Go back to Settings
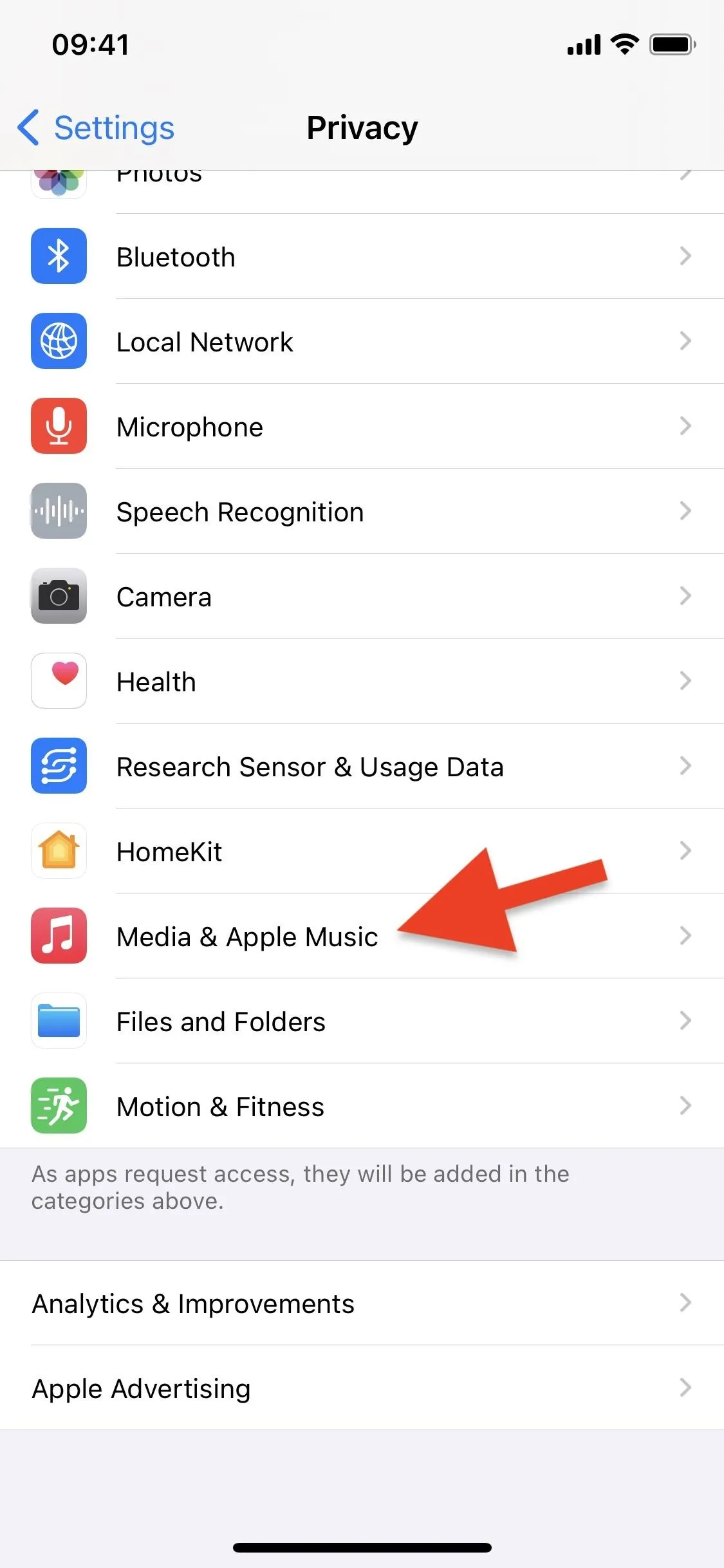The image size is (724, 1568). click(x=97, y=127)
